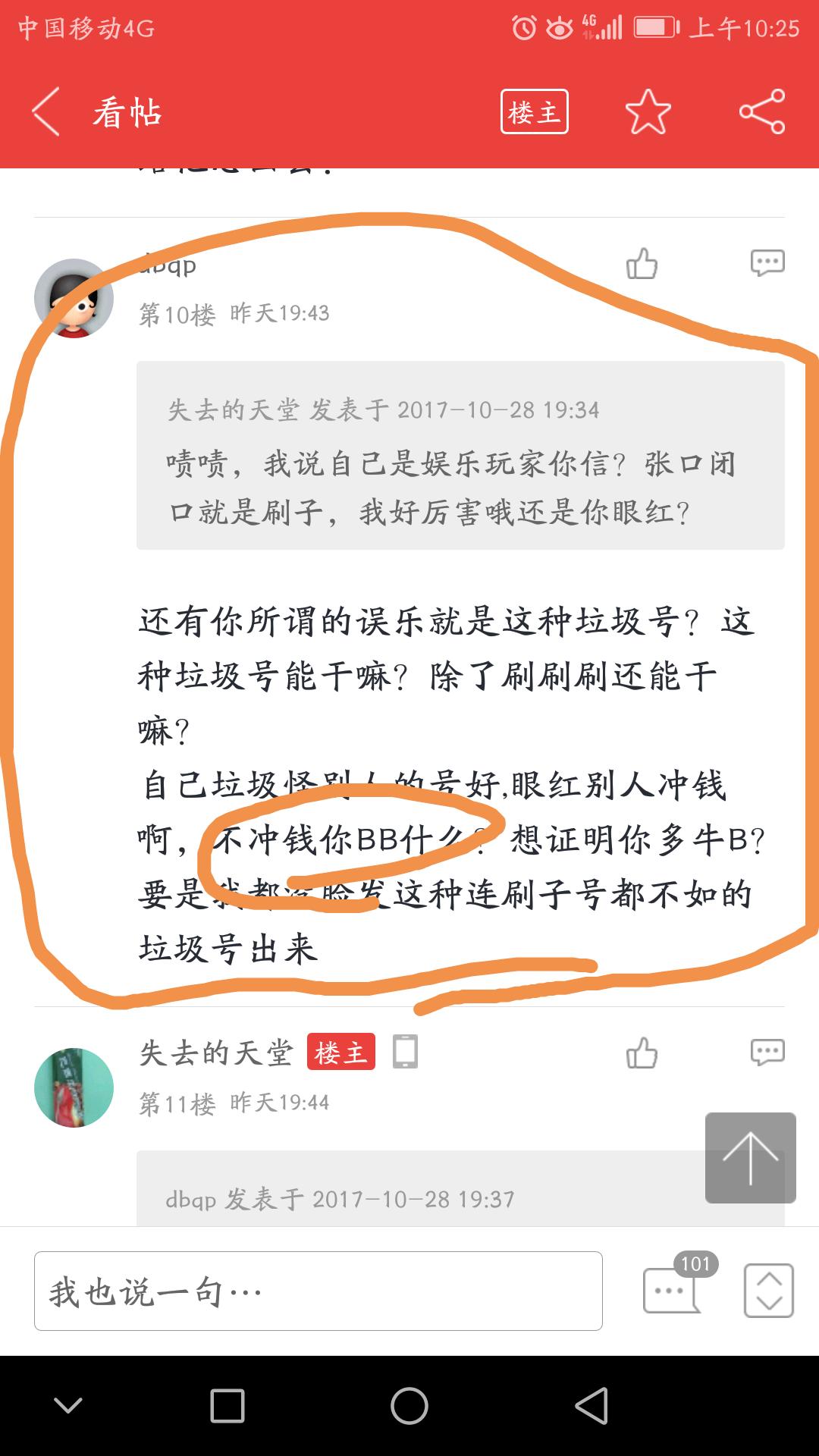Go back from the 看帖 page
This screenshot has width=819, height=1456.
(47, 112)
